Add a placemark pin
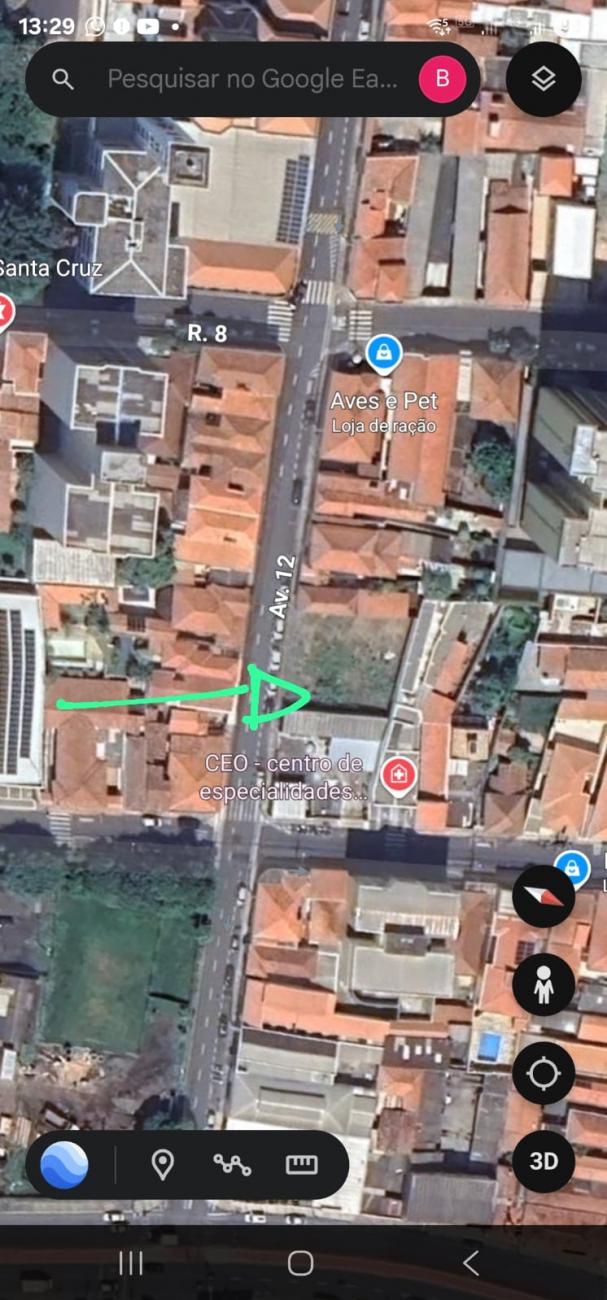The height and width of the screenshot is (1300, 607). tap(162, 1164)
